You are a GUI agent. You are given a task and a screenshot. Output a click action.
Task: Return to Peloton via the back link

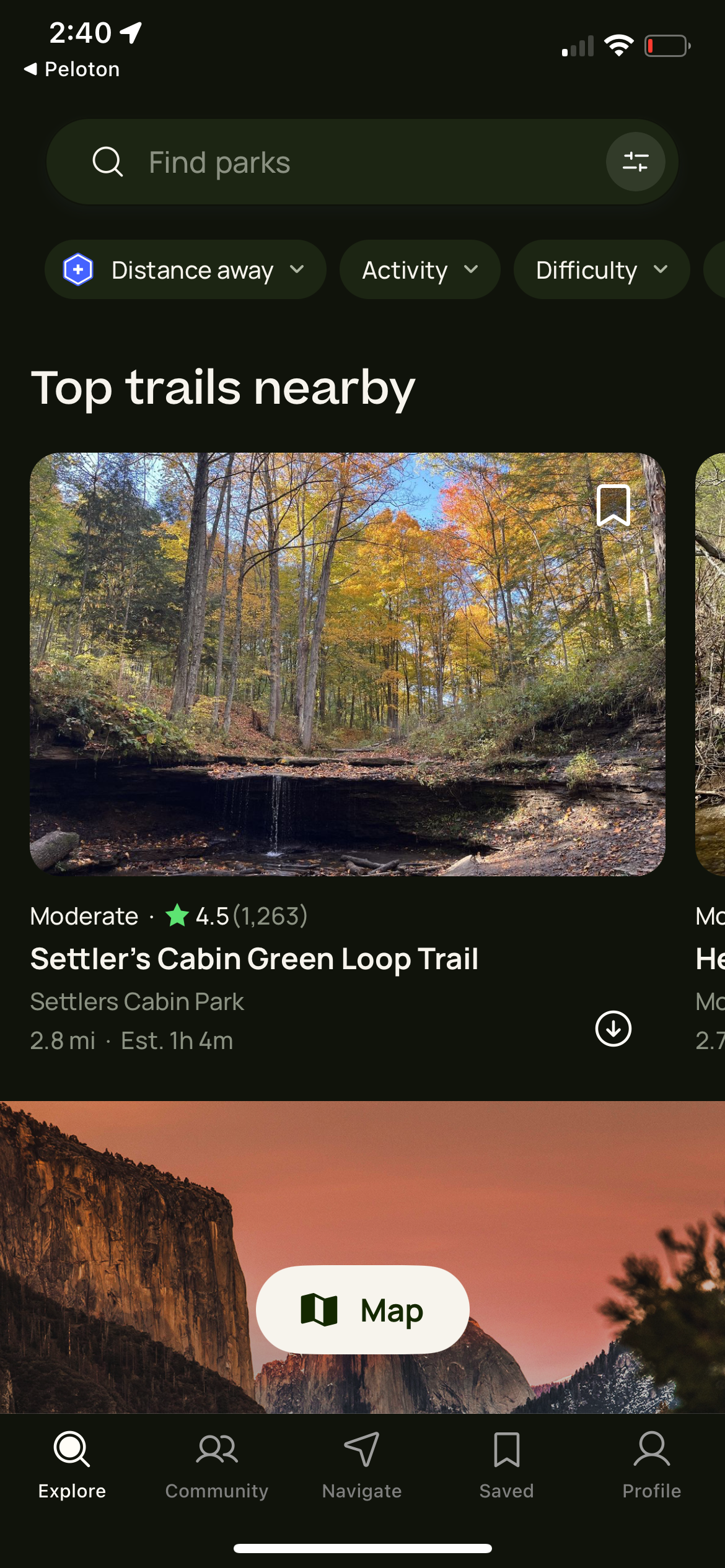pyautogui.click(x=72, y=69)
